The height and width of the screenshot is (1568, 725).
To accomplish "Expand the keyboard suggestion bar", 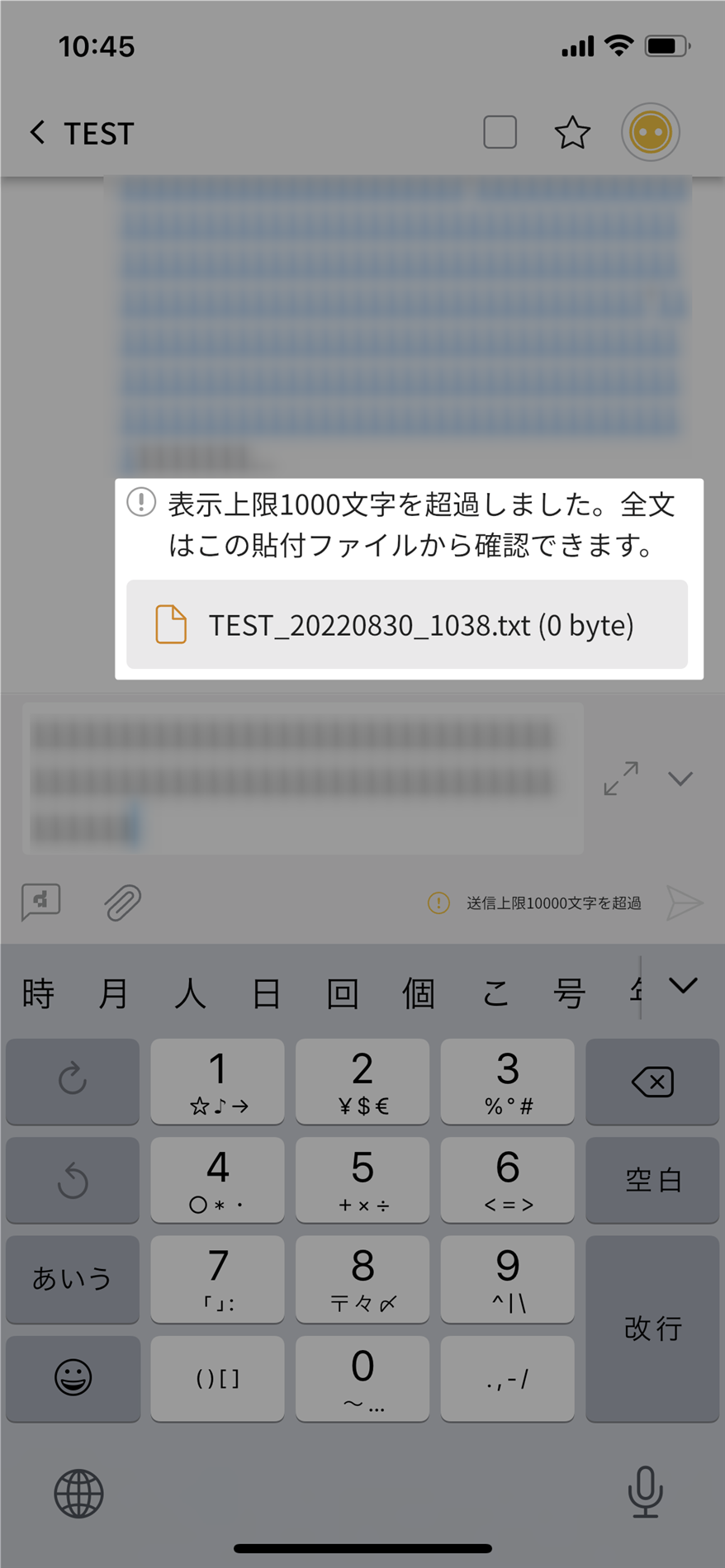I will [x=683, y=985].
